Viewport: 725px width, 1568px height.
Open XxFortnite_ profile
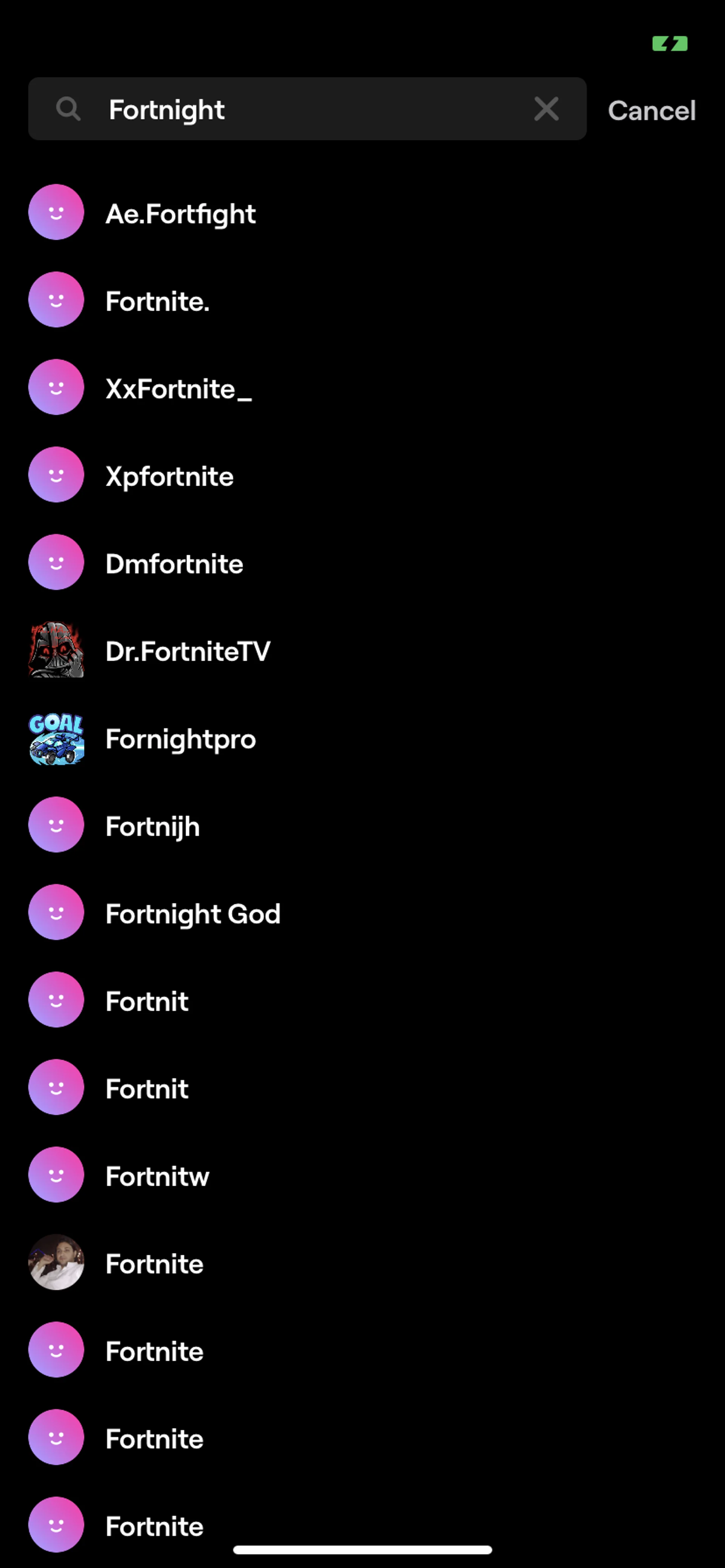(178, 389)
